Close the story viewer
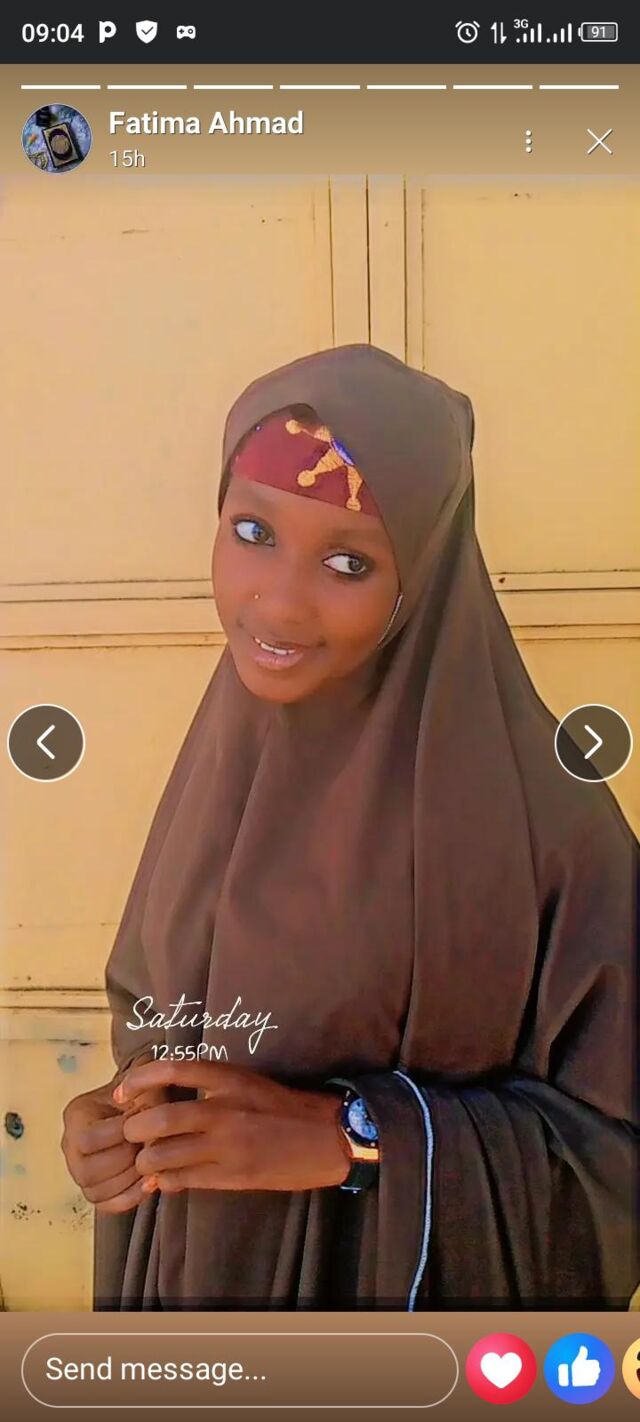Screen dimensions: 640x1422 pos(599,142)
